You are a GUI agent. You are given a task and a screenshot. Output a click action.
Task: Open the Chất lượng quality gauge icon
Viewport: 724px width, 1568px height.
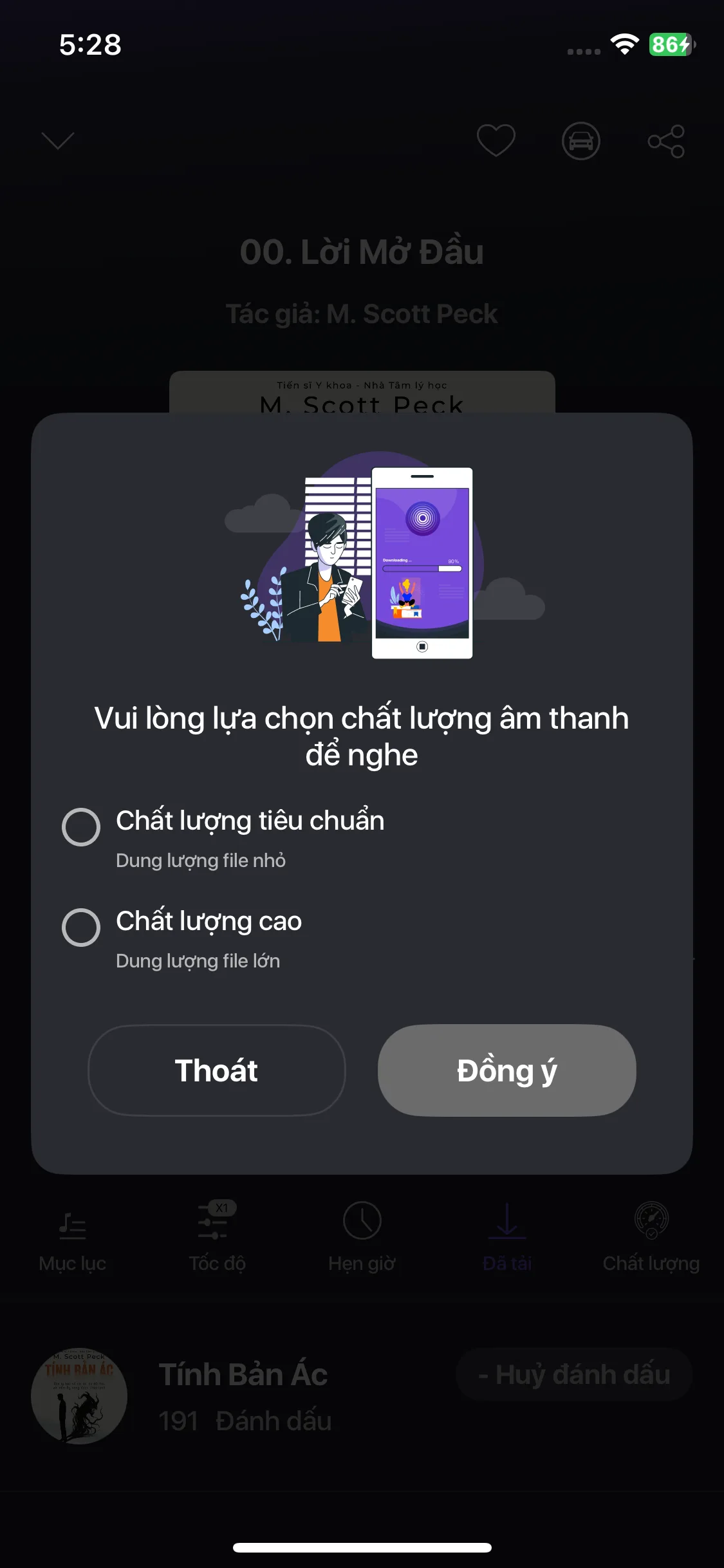click(x=650, y=1220)
